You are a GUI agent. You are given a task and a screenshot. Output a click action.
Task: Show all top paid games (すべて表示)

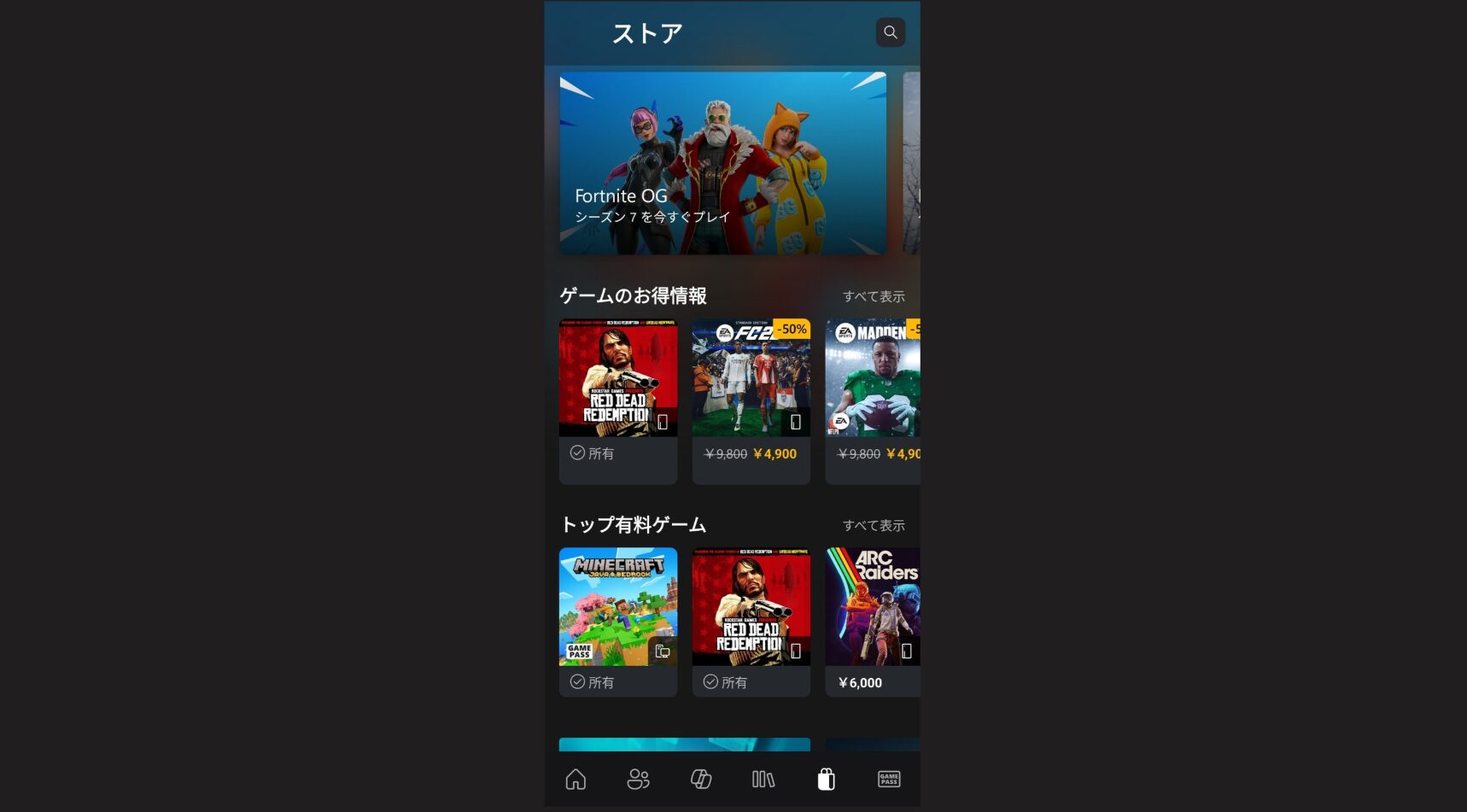873,525
